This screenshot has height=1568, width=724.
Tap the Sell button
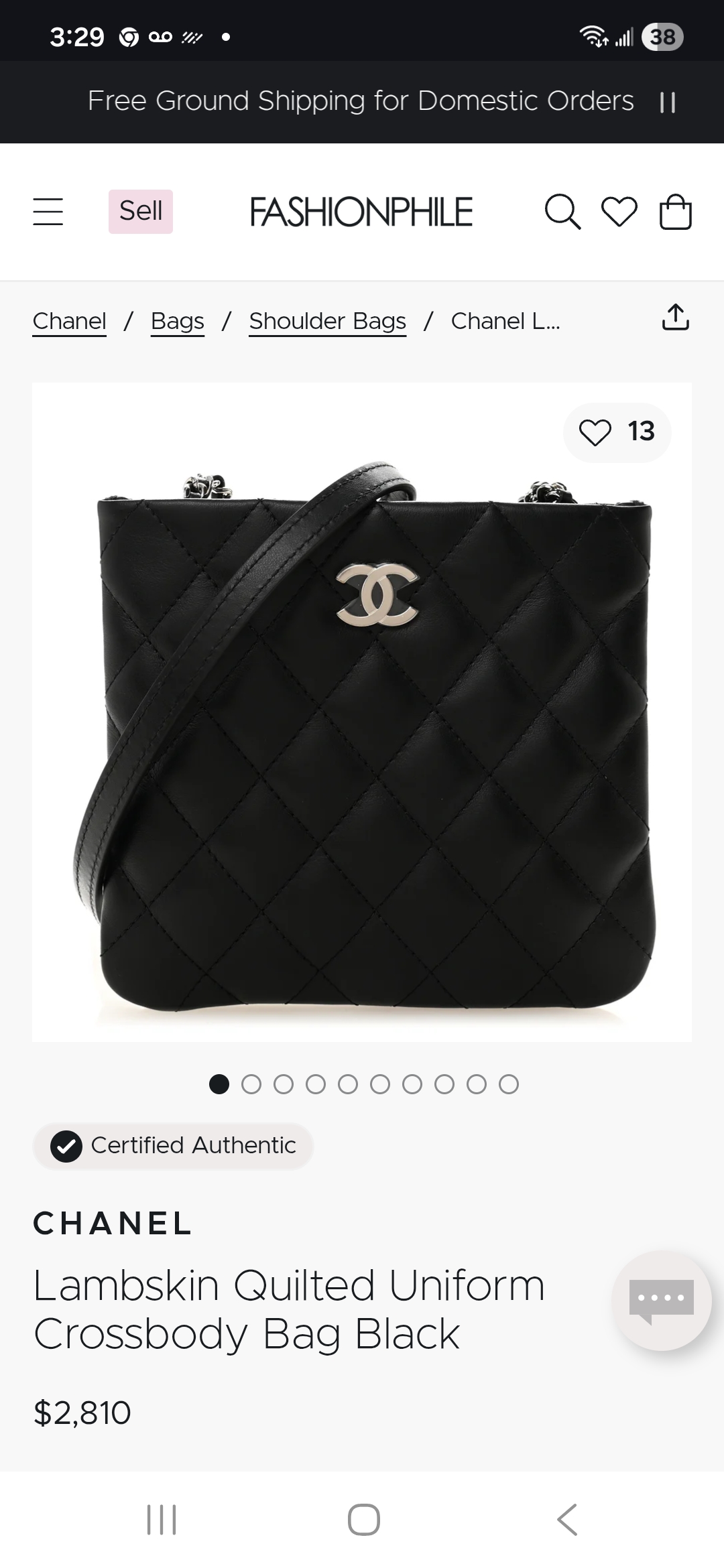(141, 212)
